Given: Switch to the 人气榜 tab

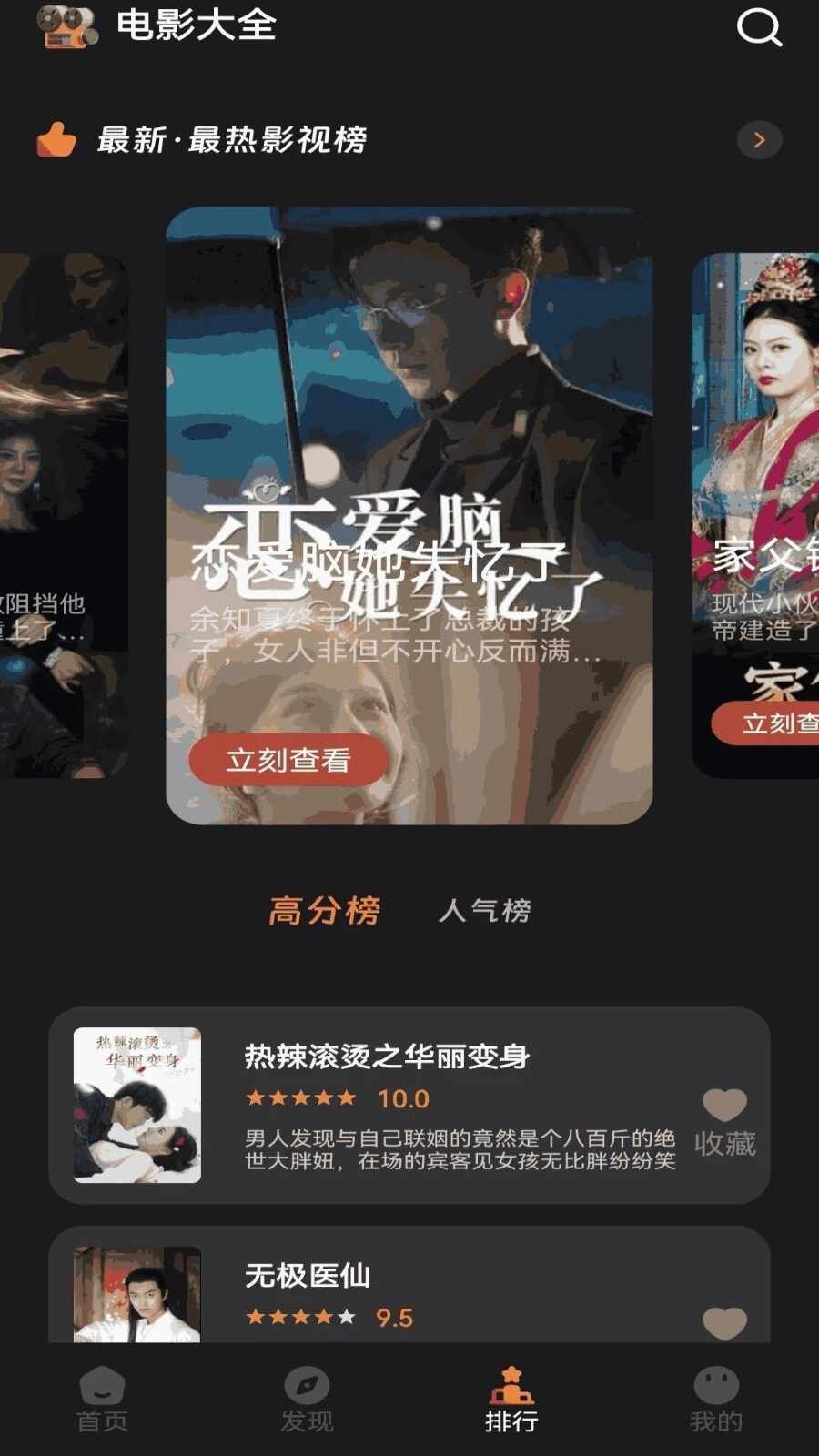Looking at the screenshot, I should (x=485, y=910).
